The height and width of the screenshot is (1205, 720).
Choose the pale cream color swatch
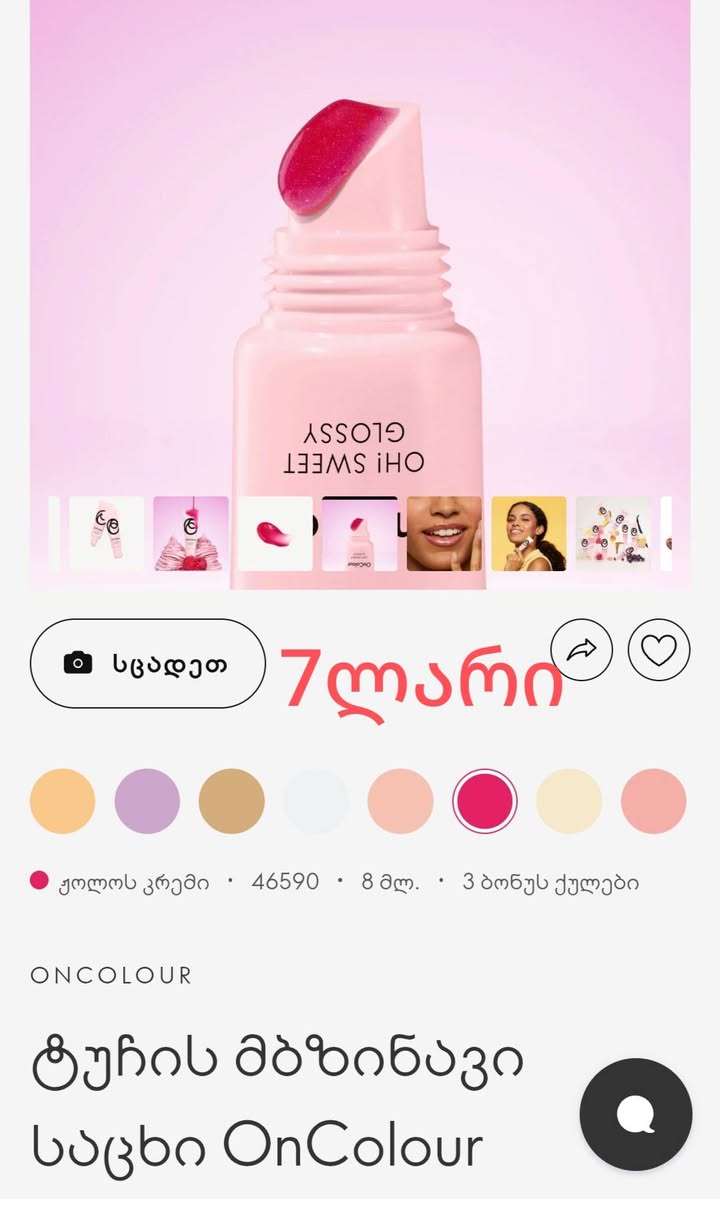[569, 801]
